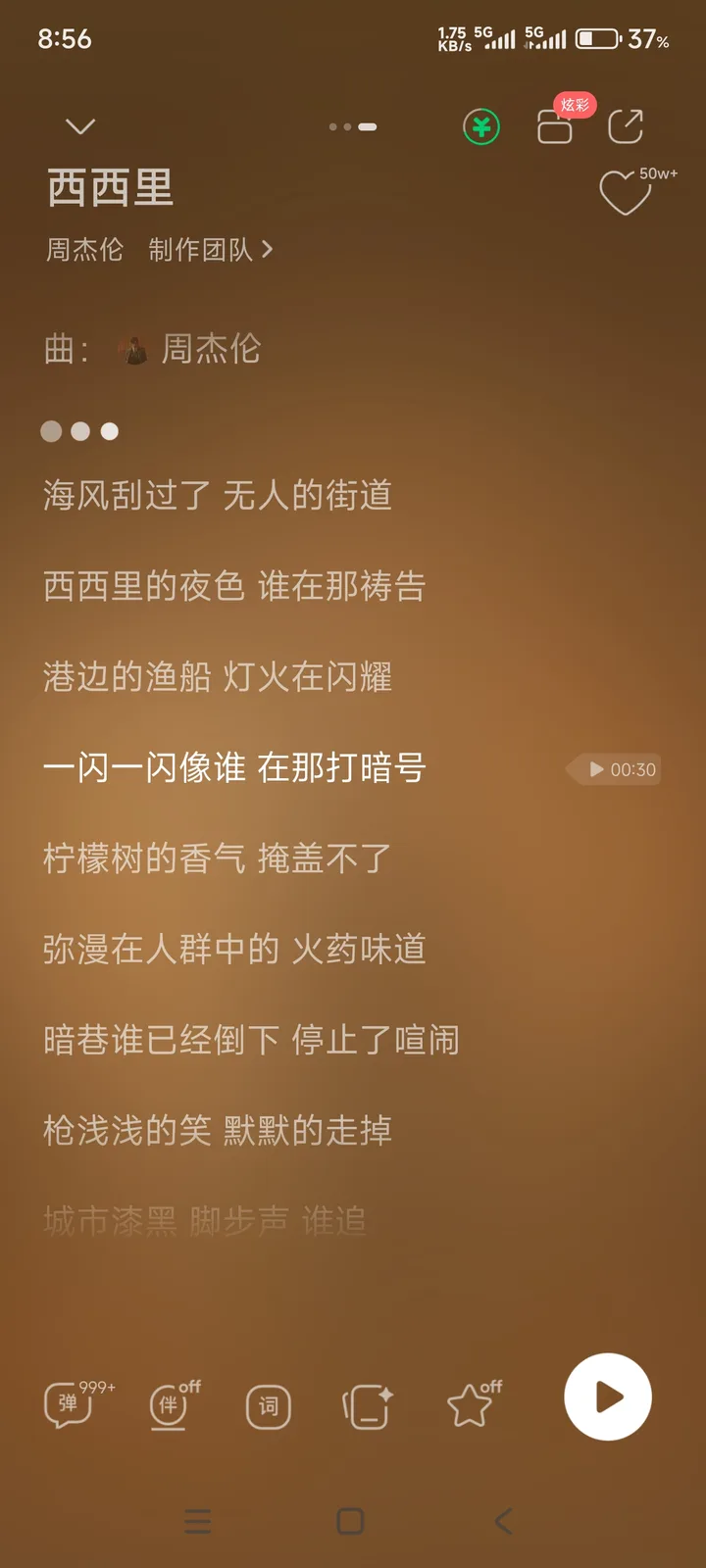The width and height of the screenshot is (706, 1568).
Task: Create a lyric poster card
Action: [369, 1406]
